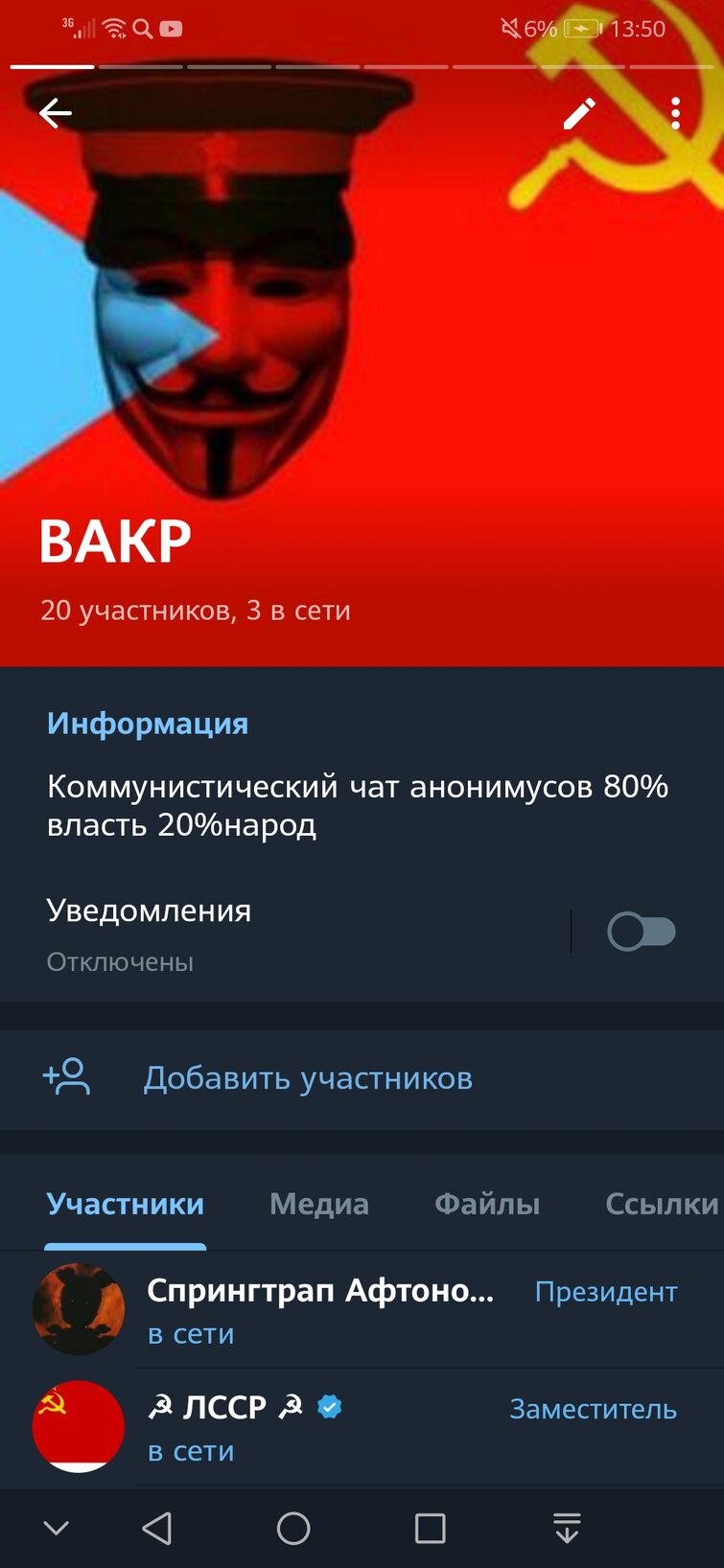This screenshot has height=1568, width=724.
Task: Open member Спрингтрап Афтоно… profile
Action: tap(319, 1309)
